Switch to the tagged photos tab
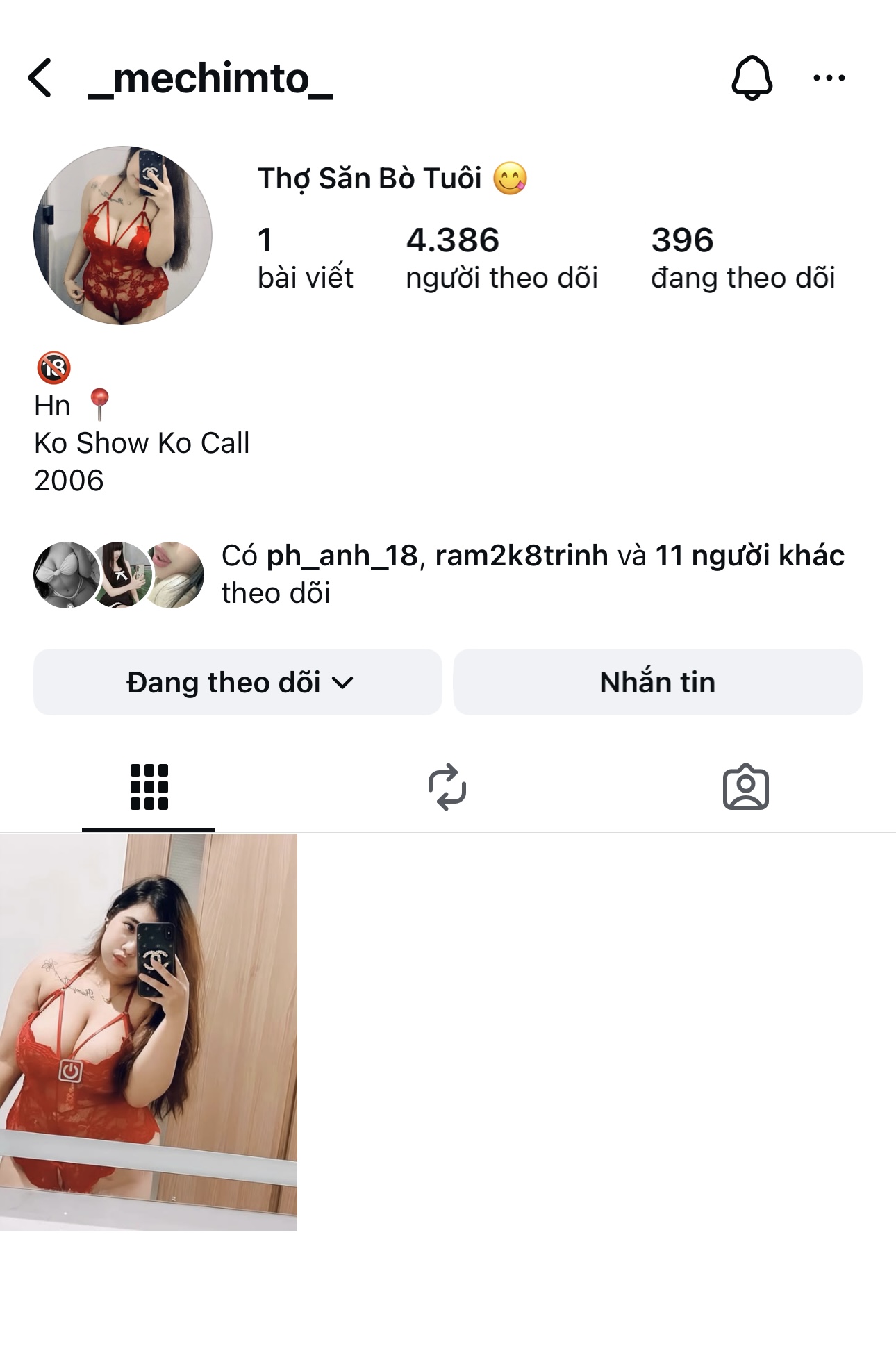 point(745,788)
